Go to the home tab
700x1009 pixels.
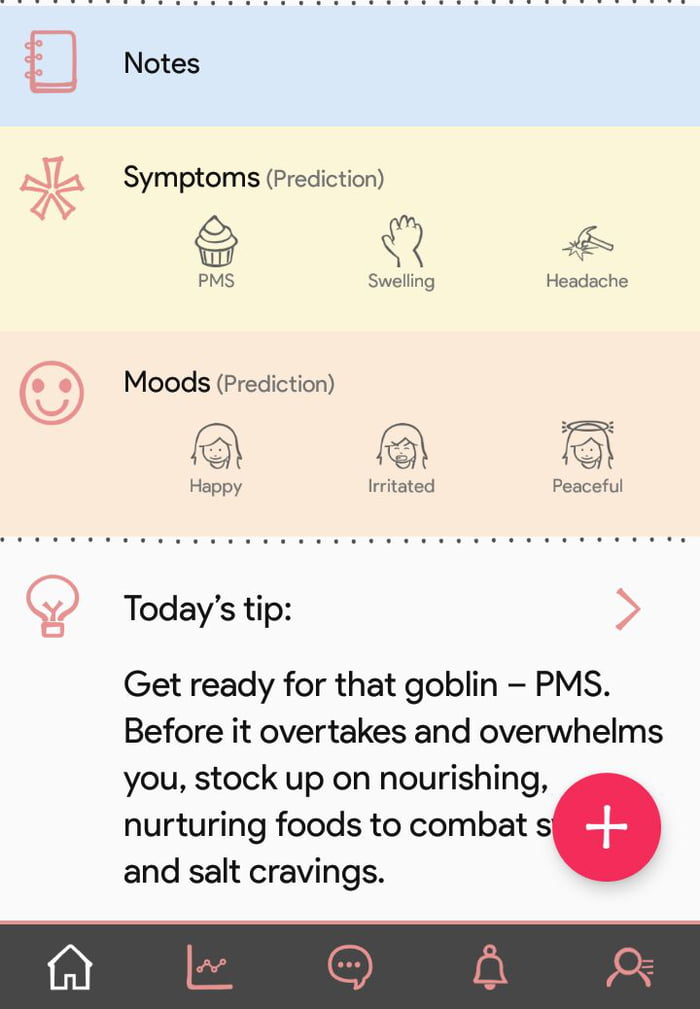pos(70,967)
